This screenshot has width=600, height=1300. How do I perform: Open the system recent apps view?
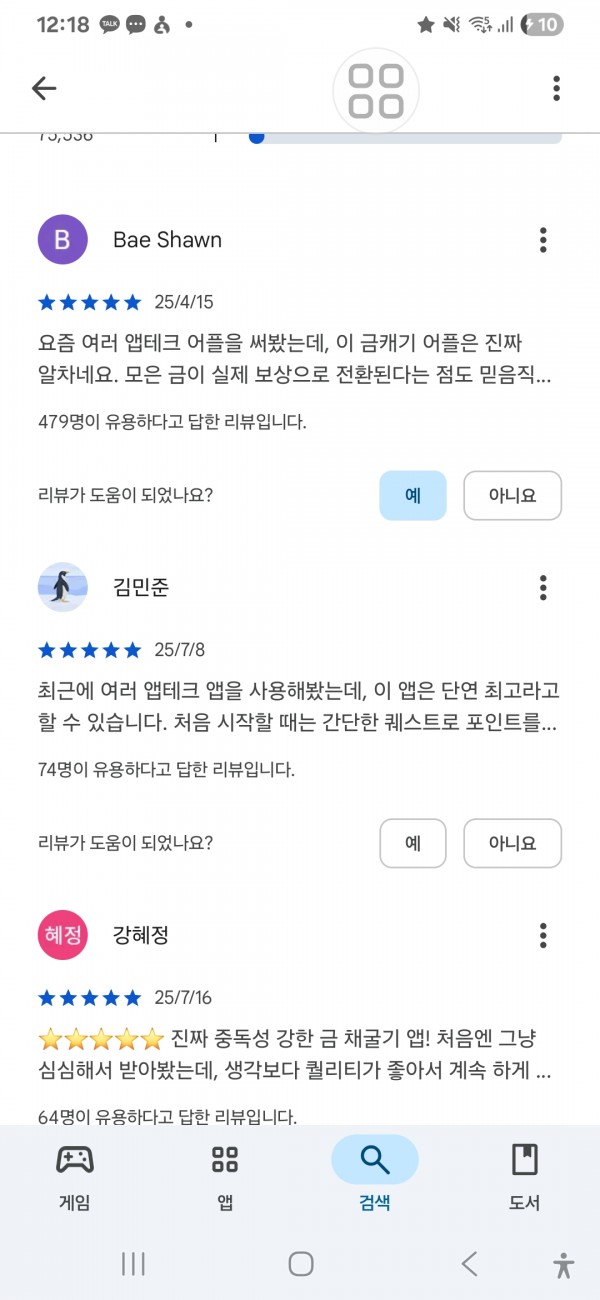pos(133,1264)
